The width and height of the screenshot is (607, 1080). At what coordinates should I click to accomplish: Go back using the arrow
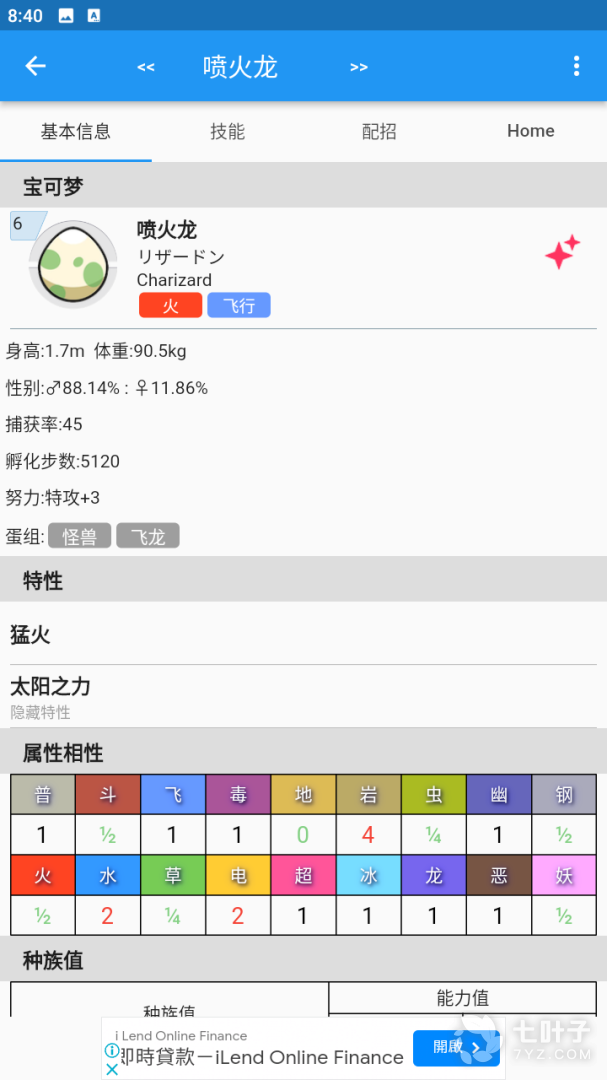click(x=36, y=66)
